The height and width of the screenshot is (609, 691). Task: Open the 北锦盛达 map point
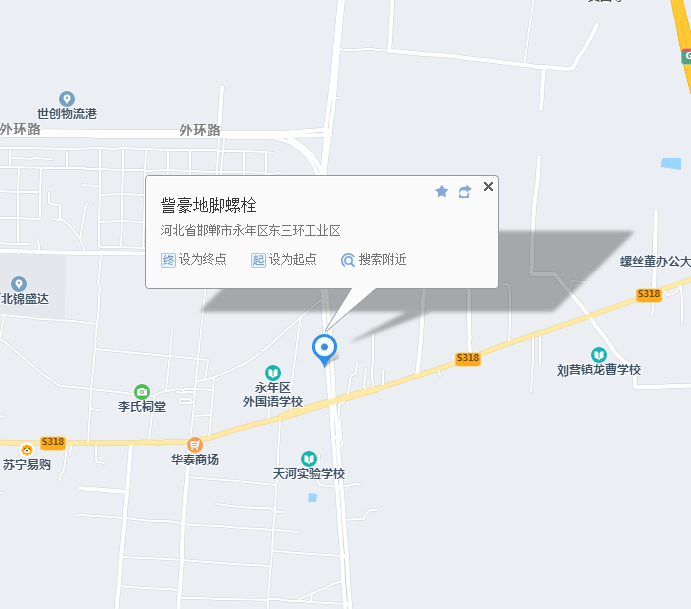pyautogui.click(x=19, y=284)
